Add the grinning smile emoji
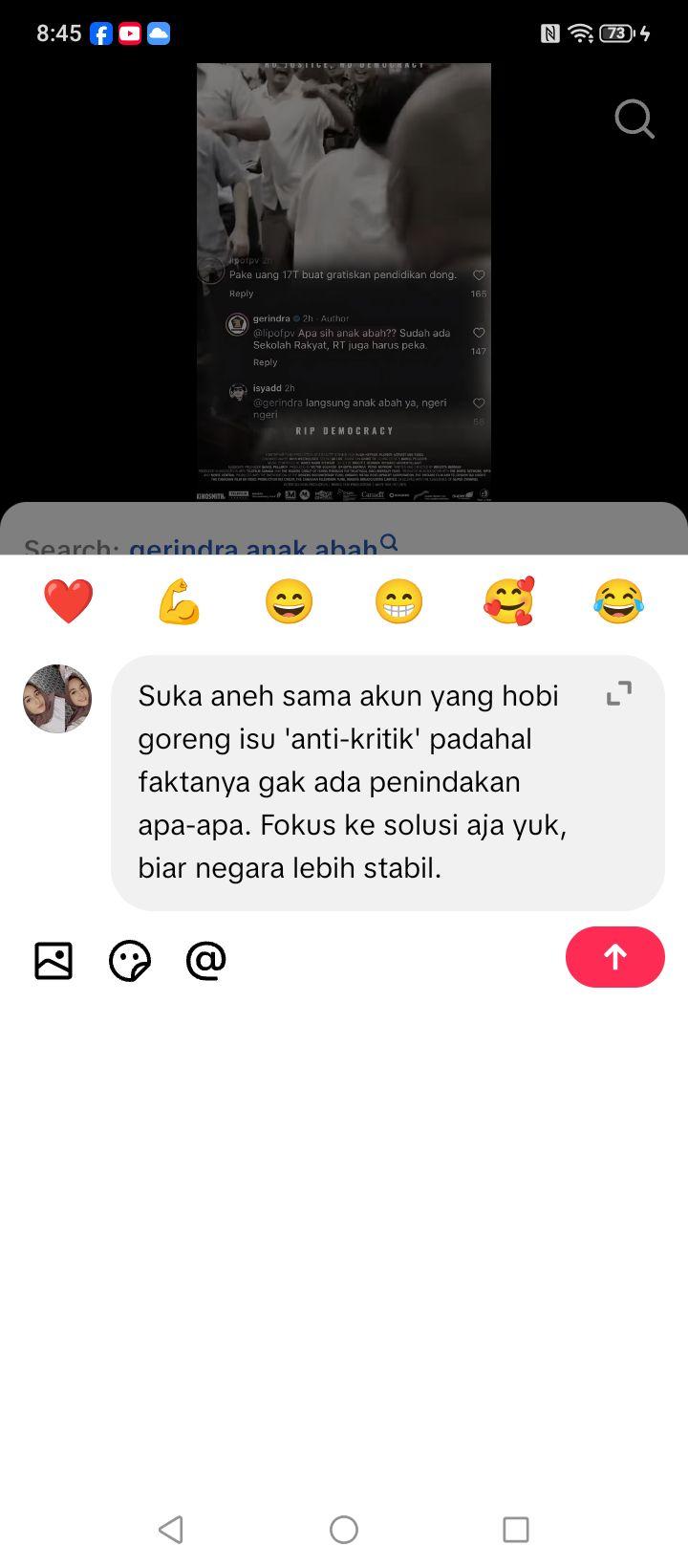 [289, 601]
